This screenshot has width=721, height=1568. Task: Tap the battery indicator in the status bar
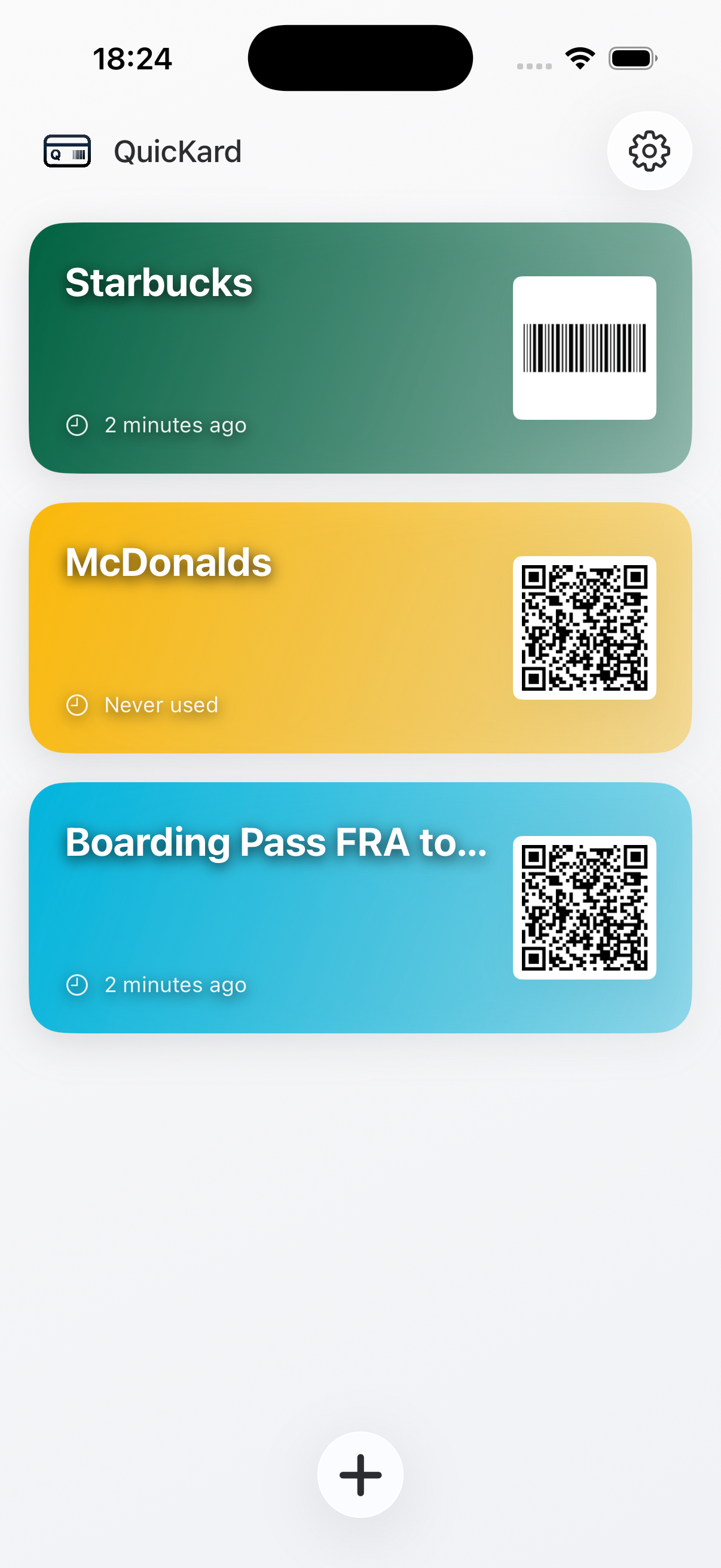click(632, 58)
